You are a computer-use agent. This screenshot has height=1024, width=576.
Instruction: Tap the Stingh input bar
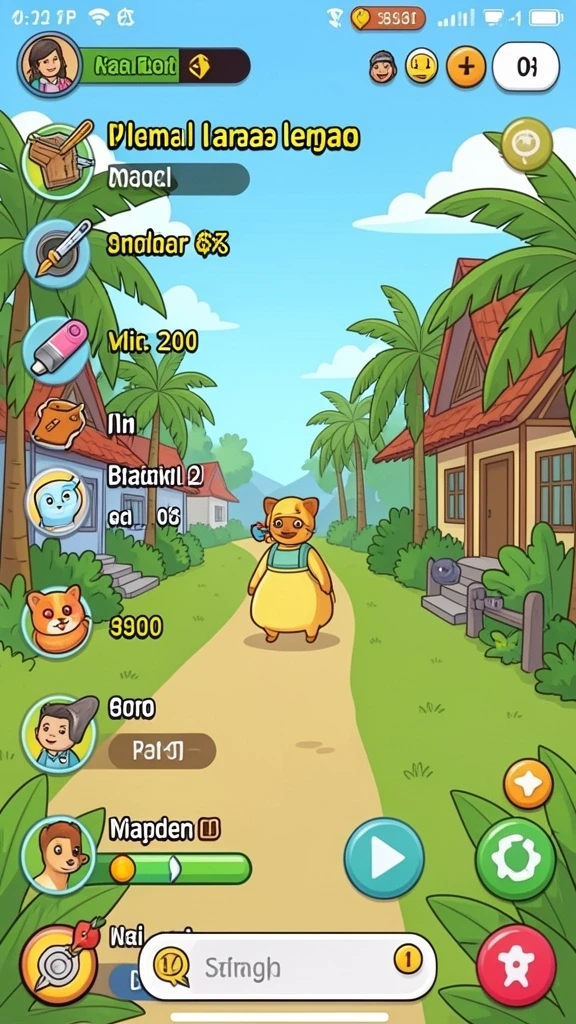pos(287,967)
